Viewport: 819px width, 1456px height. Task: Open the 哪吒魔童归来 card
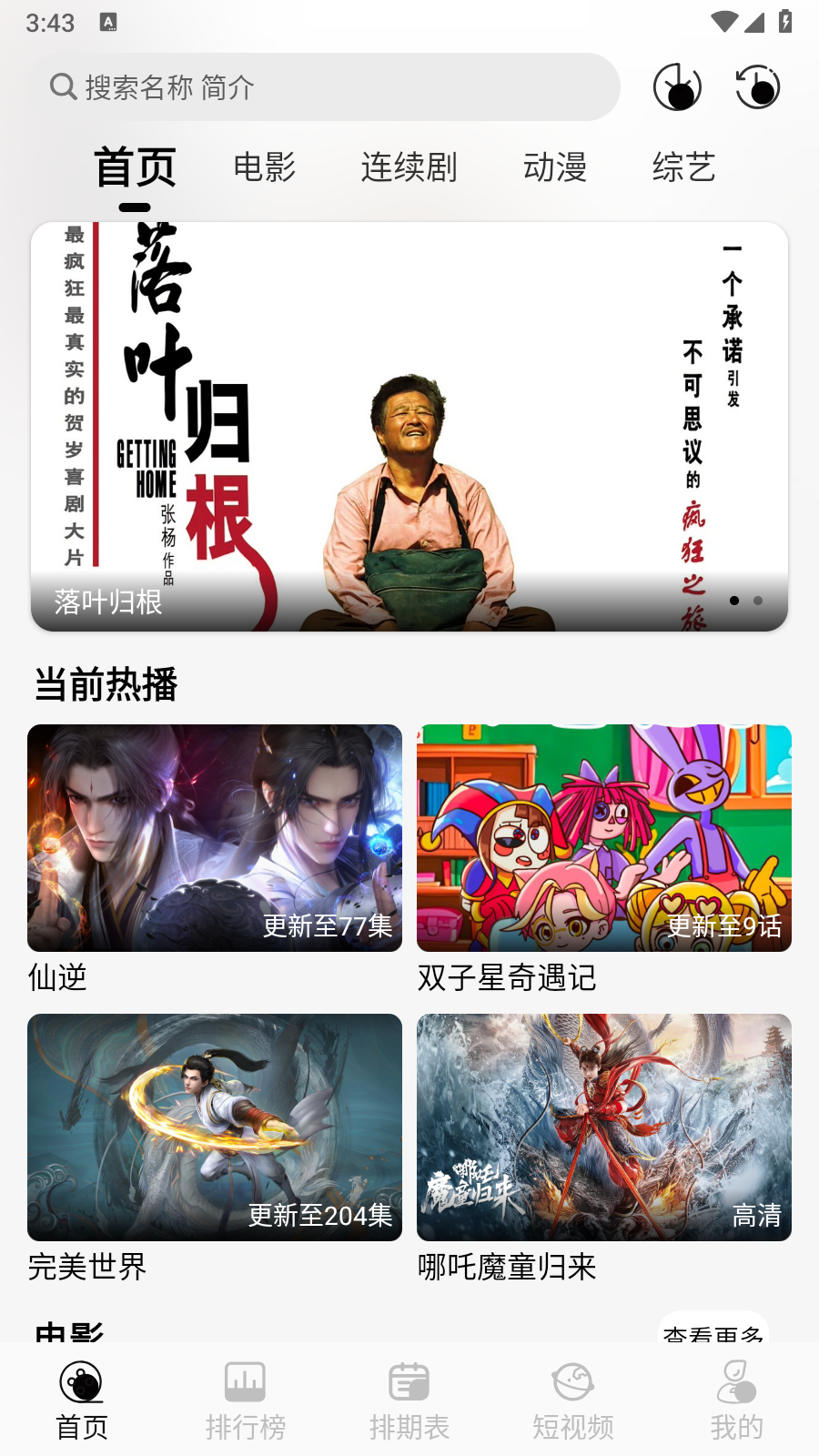point(604,1127)
